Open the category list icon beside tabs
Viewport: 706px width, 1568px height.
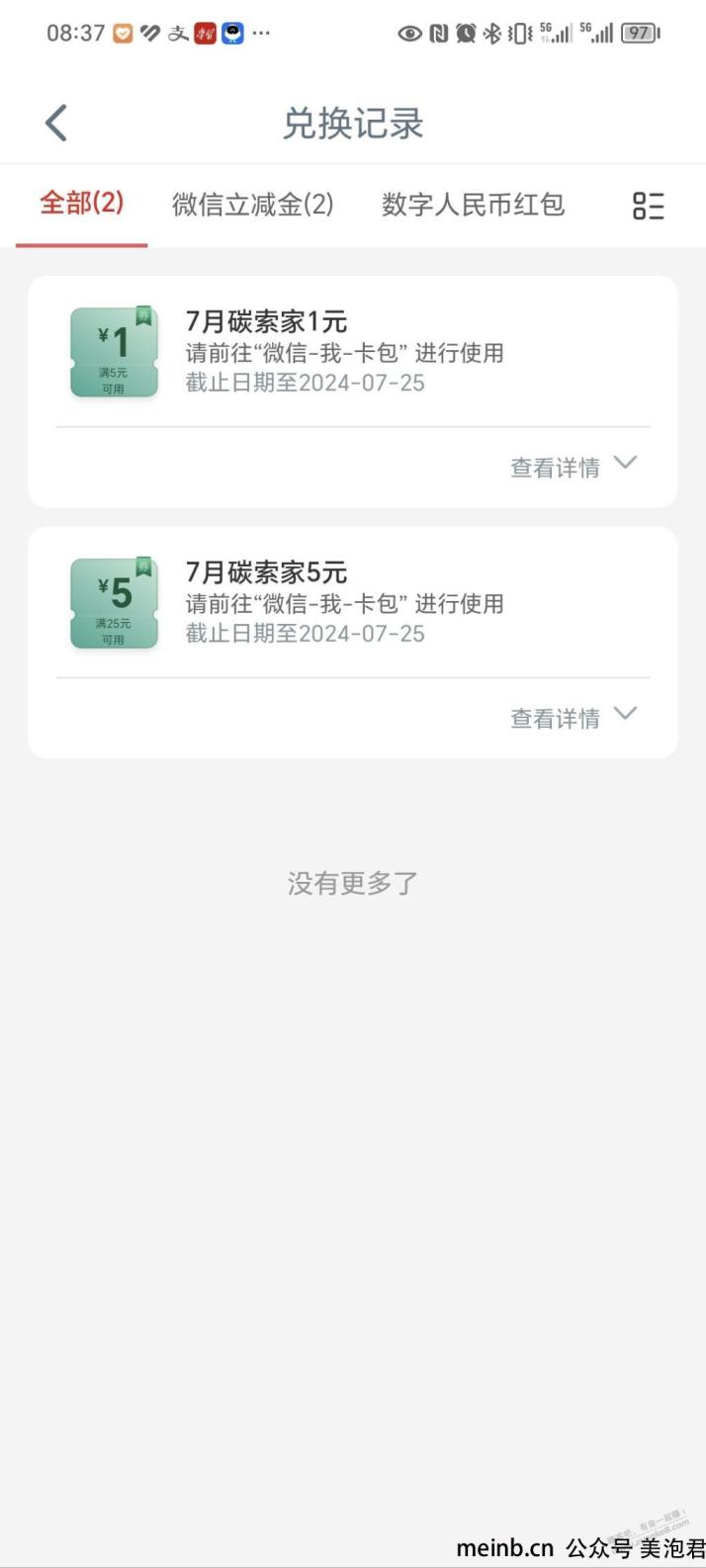coord(648,206)
